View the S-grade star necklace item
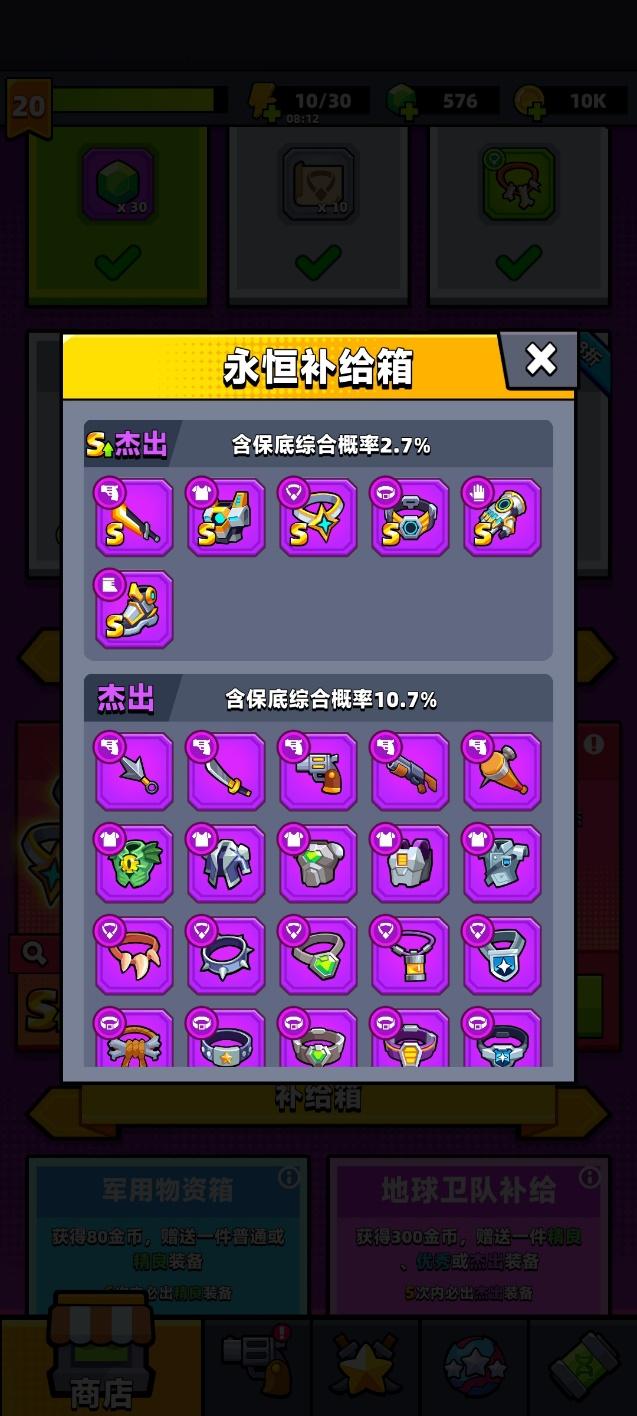This screenshot has width=637, height=1416. tap(318, 517)
